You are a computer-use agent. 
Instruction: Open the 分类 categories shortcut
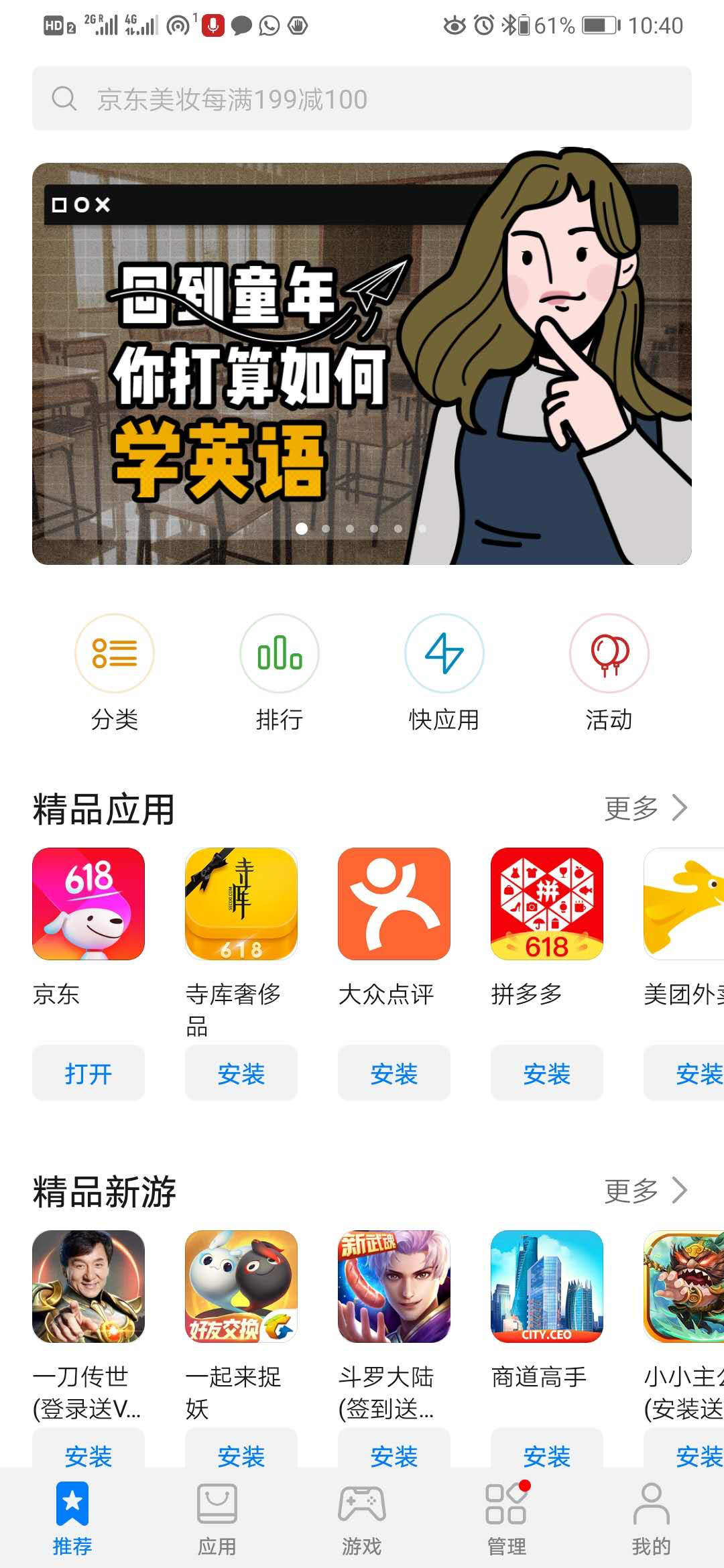[x=115, y=653]
